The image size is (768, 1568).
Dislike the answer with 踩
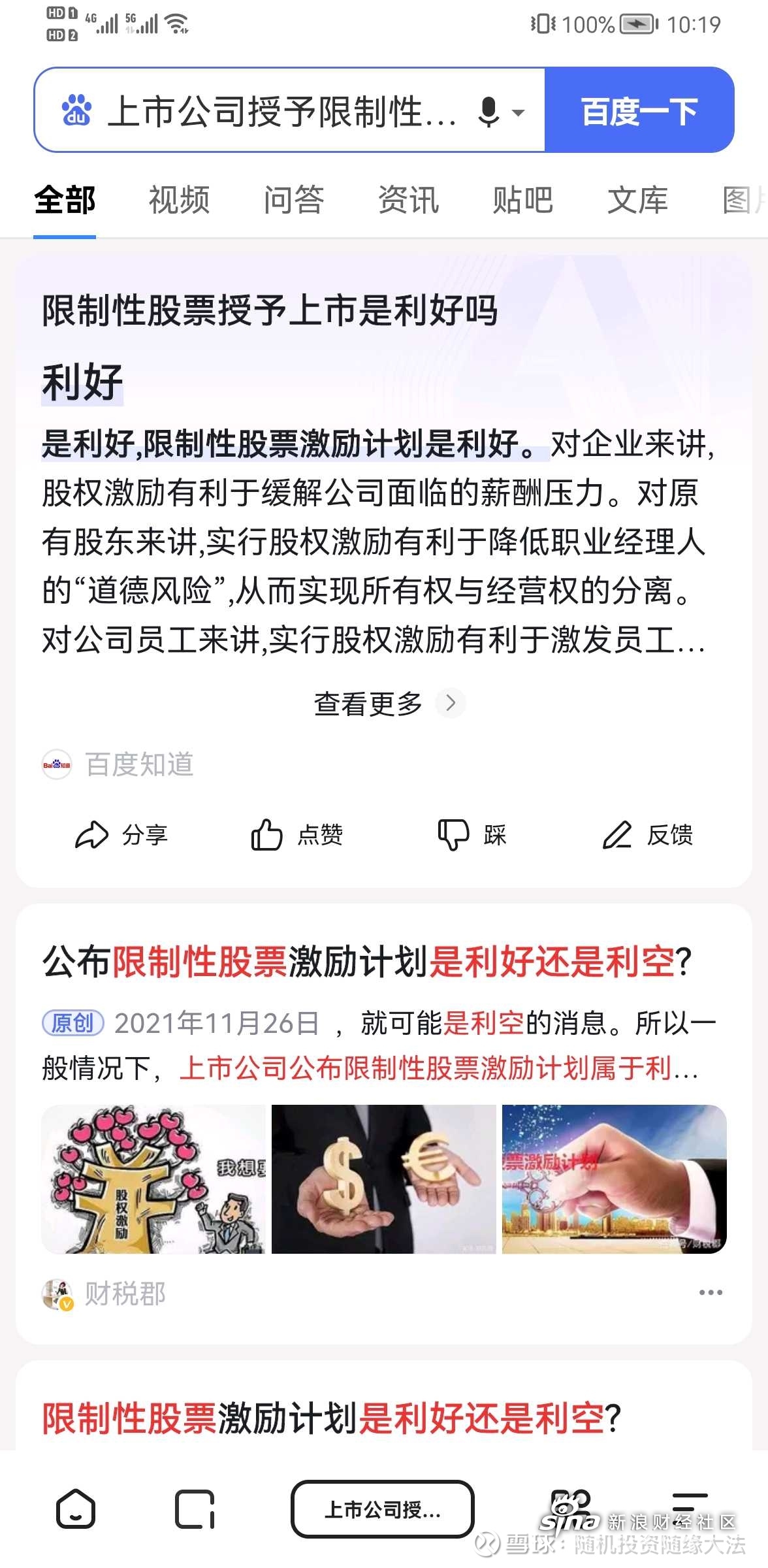pyautogui.click(x=472, y=835)
